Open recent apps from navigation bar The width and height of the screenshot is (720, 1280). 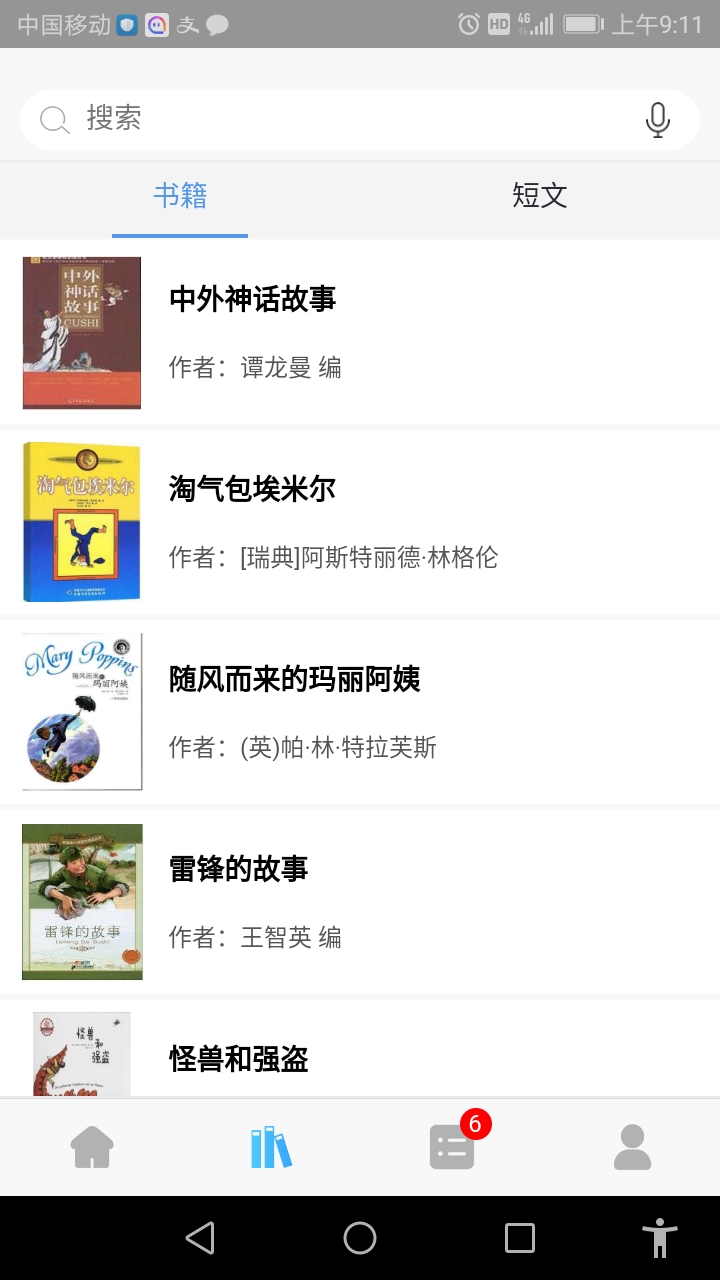[x=520, y=1238]
